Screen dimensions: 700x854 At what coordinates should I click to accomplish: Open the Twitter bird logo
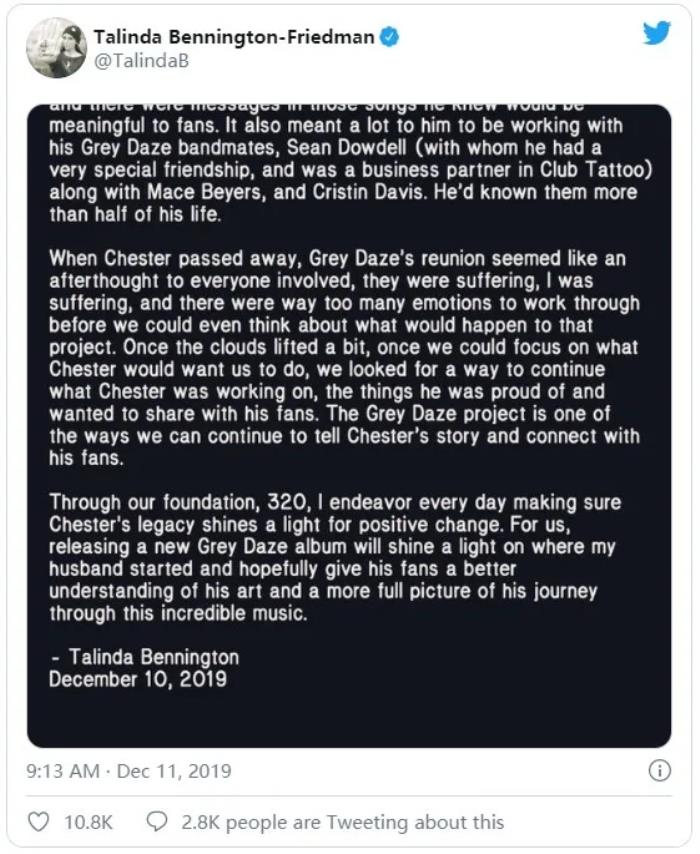656,33
